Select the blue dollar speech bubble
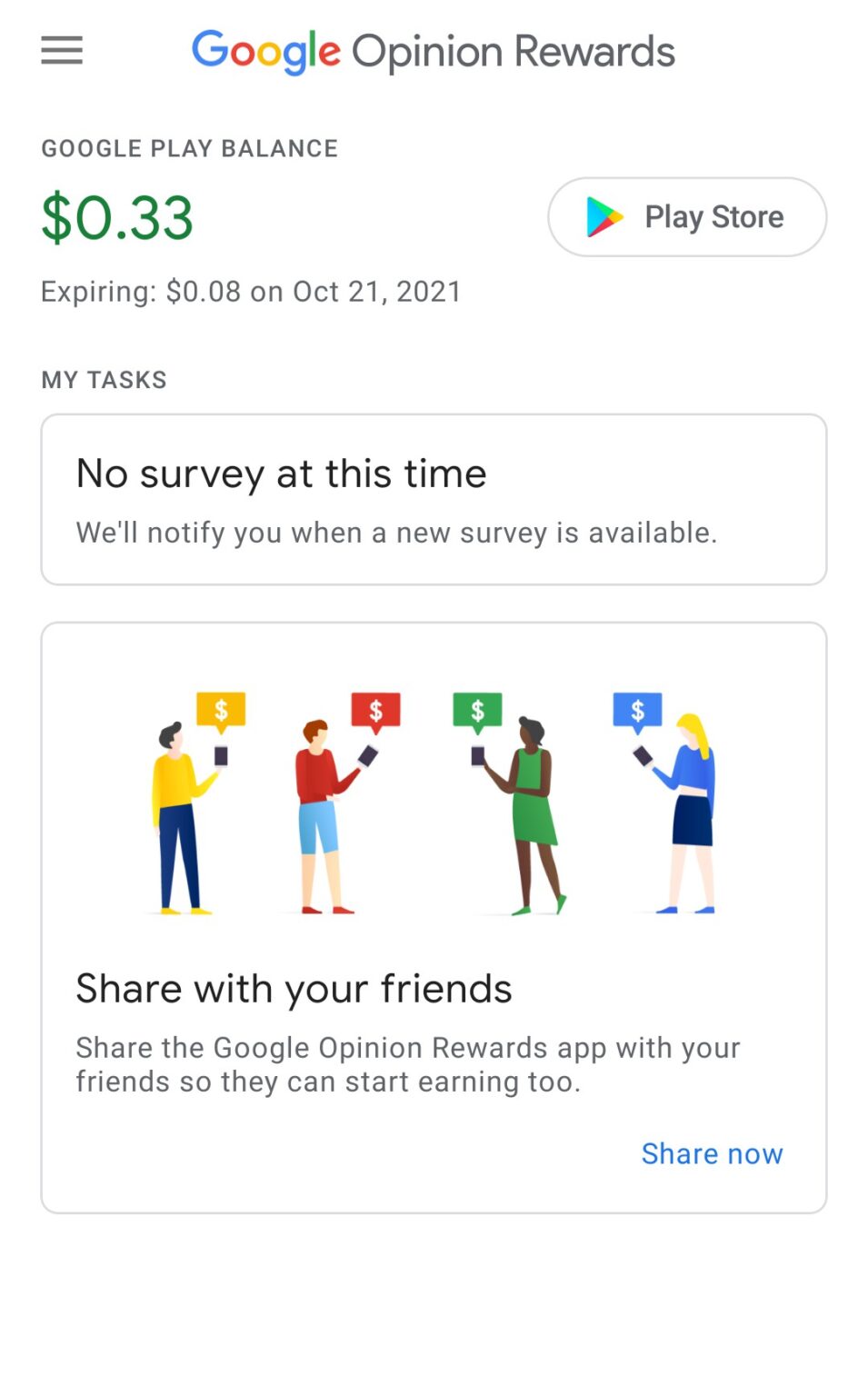868x1396 pixels. tap(639, 710)
